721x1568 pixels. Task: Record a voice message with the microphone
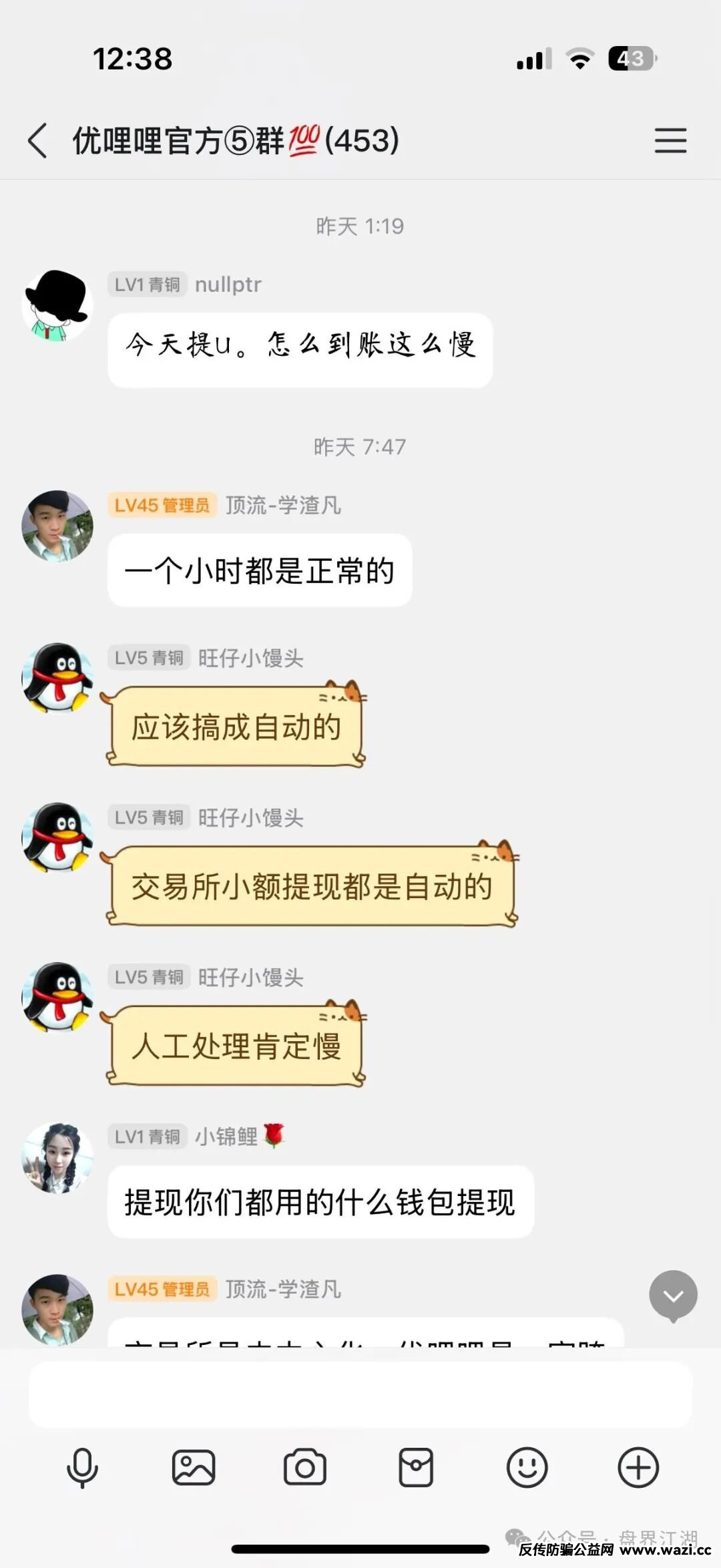tap(82, 1468)
